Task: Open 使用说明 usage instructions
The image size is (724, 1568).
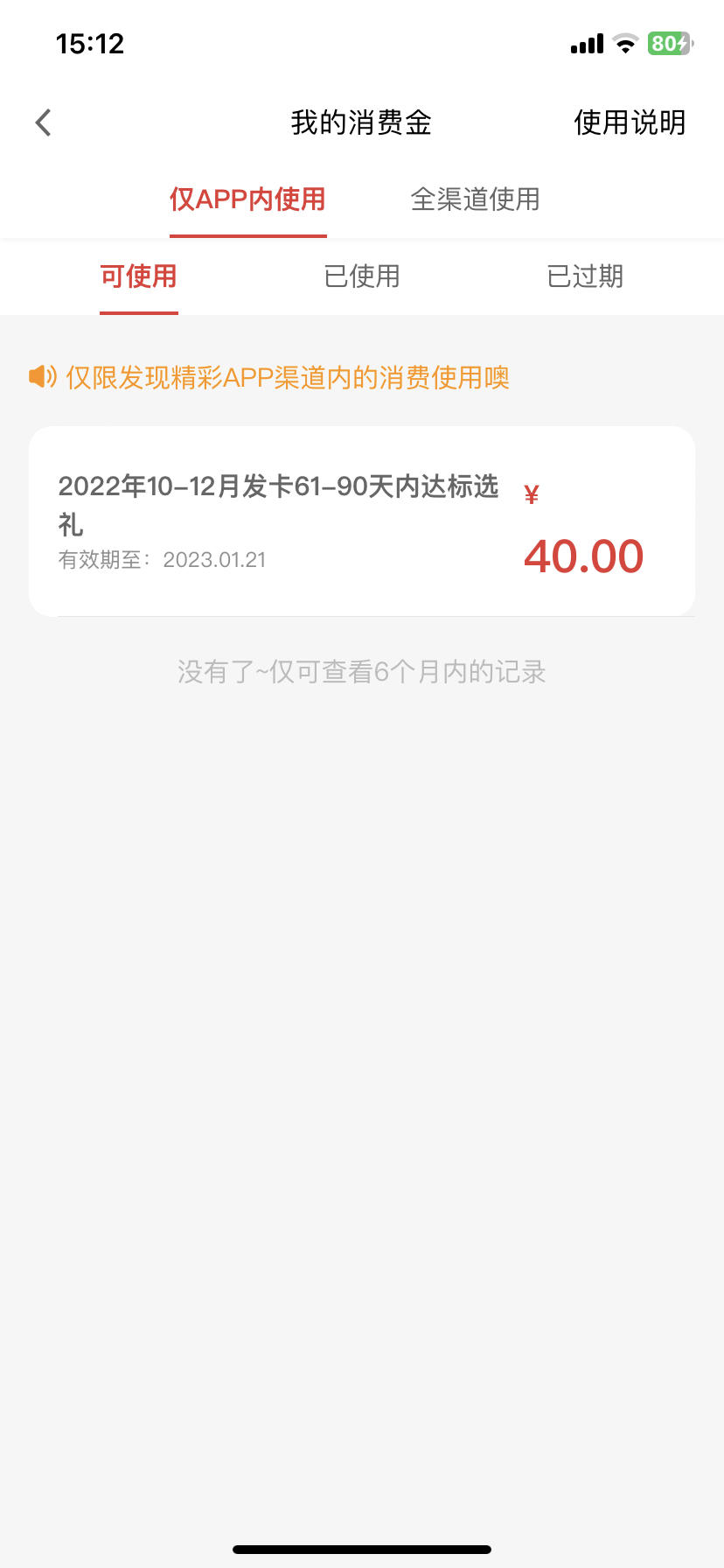Action: coord(630,122)
